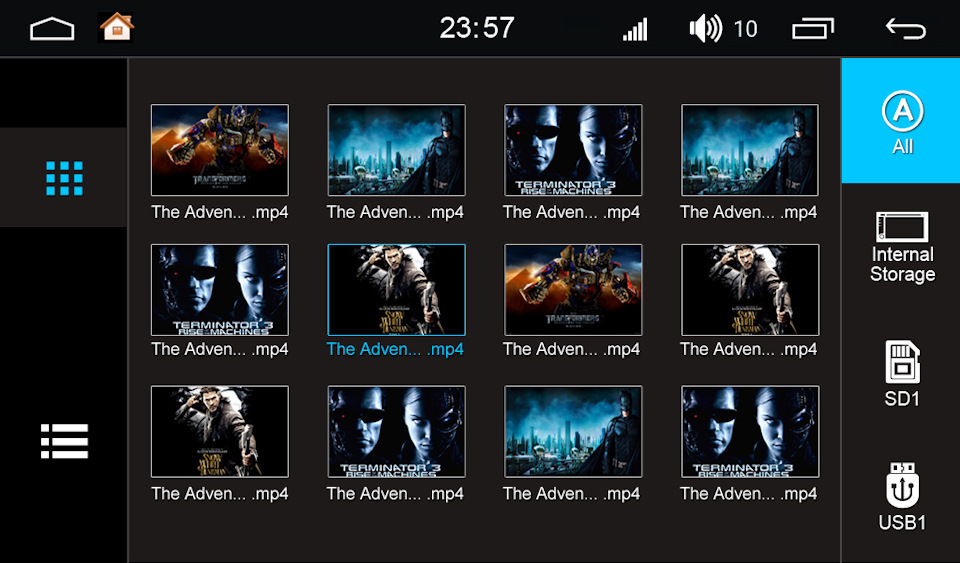Play the video highlighted in blue
The height and width of the screenshot is (563, 960).
click(x=396, y=290)
